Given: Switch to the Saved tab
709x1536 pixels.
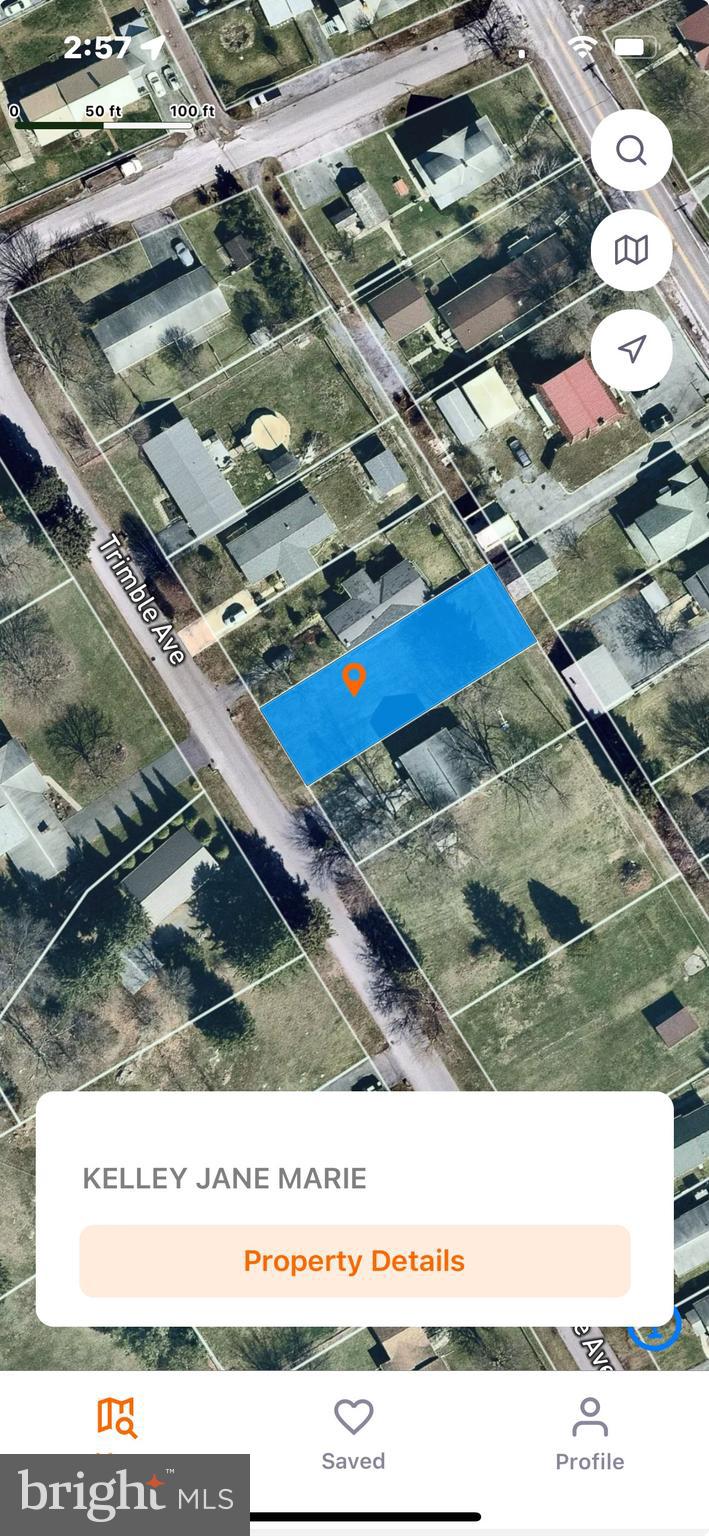Looking at the screenshot, I should (353, 1434).
